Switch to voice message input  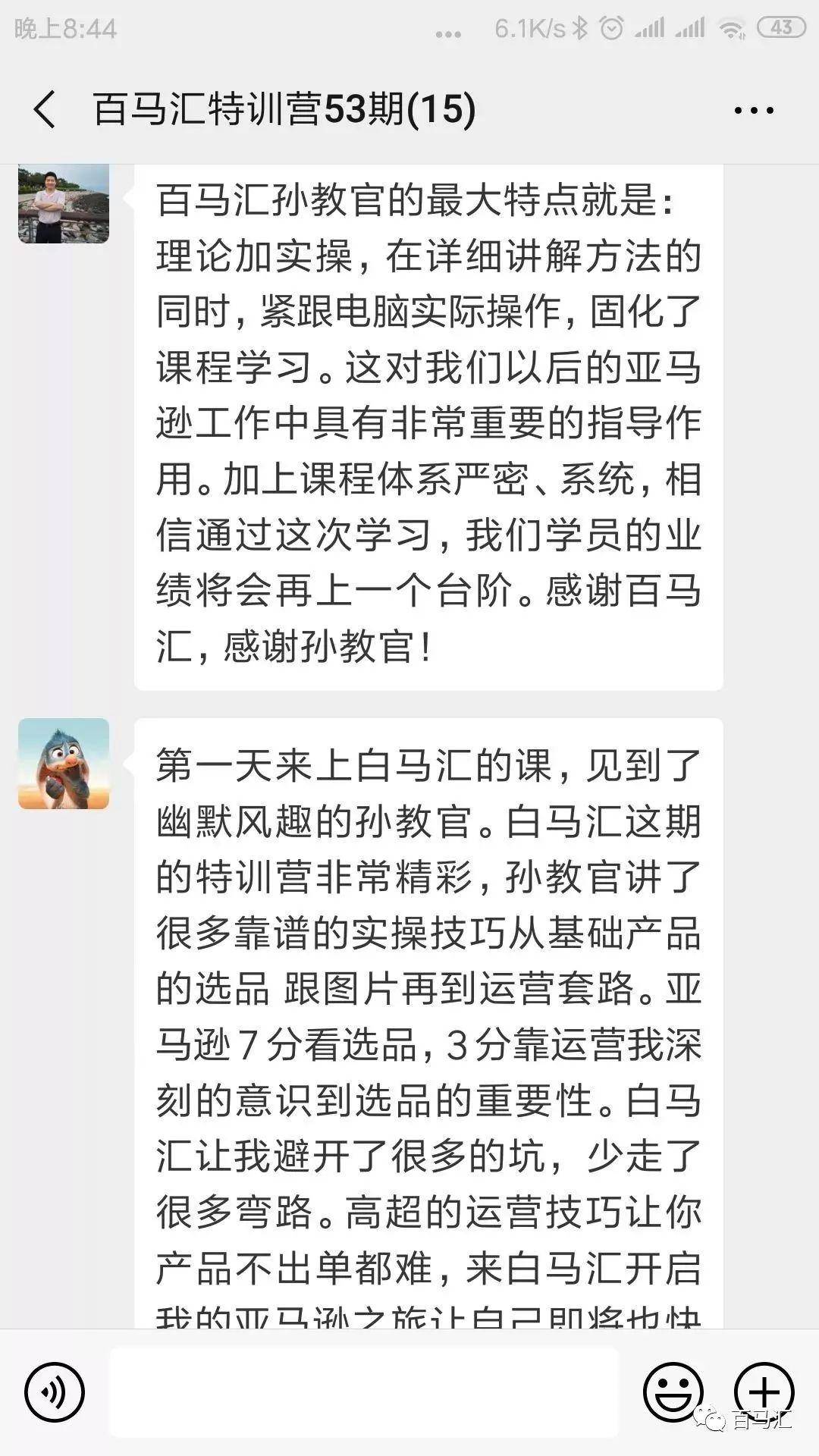click(55, 1392)
